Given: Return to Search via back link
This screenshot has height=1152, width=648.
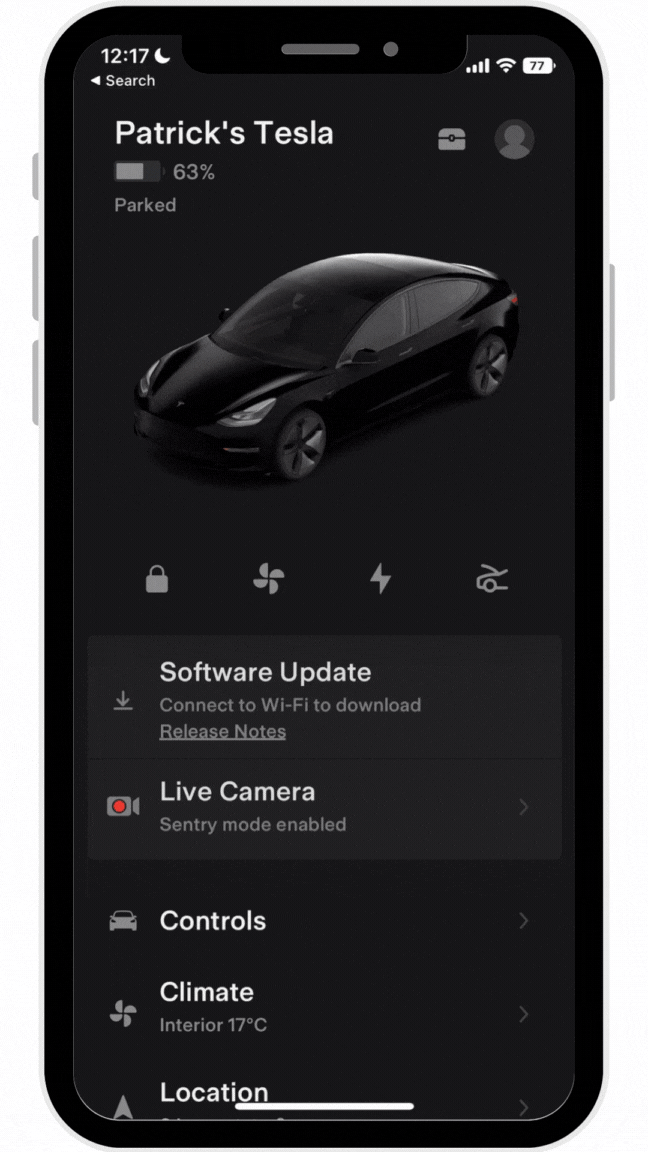Looking at the screenshot, I should pyautogui.click(x=123, y=81).
